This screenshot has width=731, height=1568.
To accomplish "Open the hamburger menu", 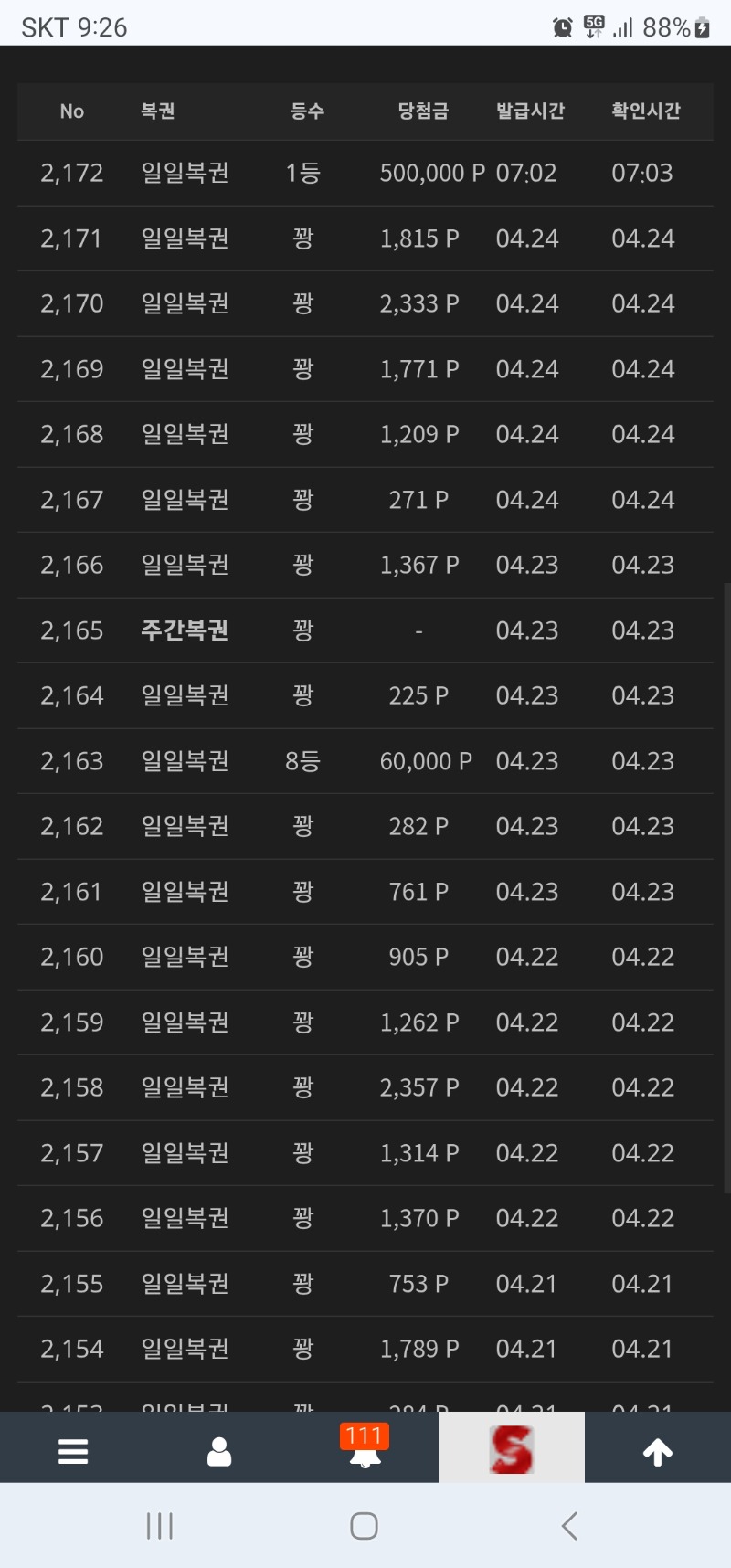I will [73, 1451].
